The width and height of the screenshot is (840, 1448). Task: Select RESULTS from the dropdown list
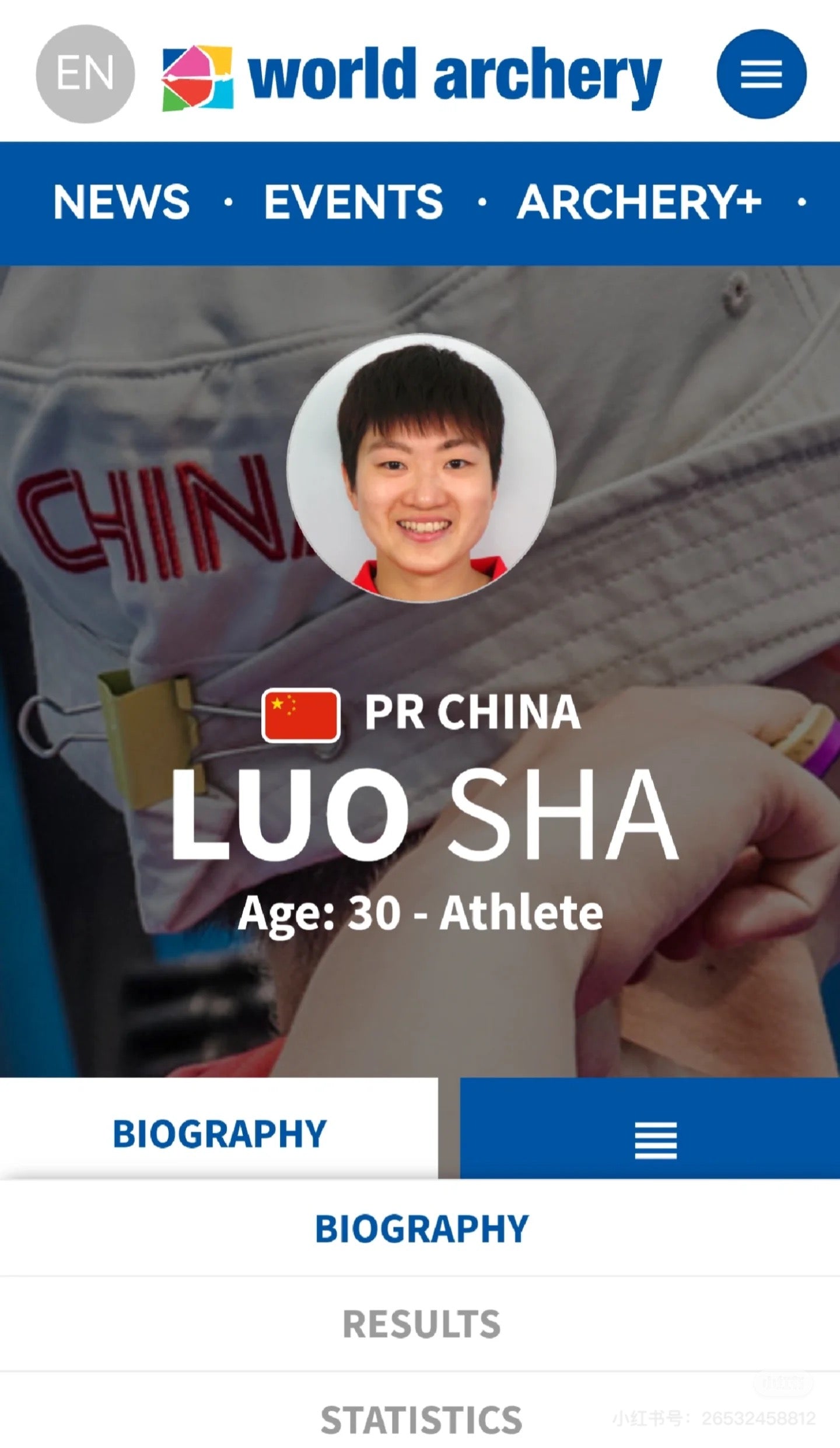click(421, 1324)
